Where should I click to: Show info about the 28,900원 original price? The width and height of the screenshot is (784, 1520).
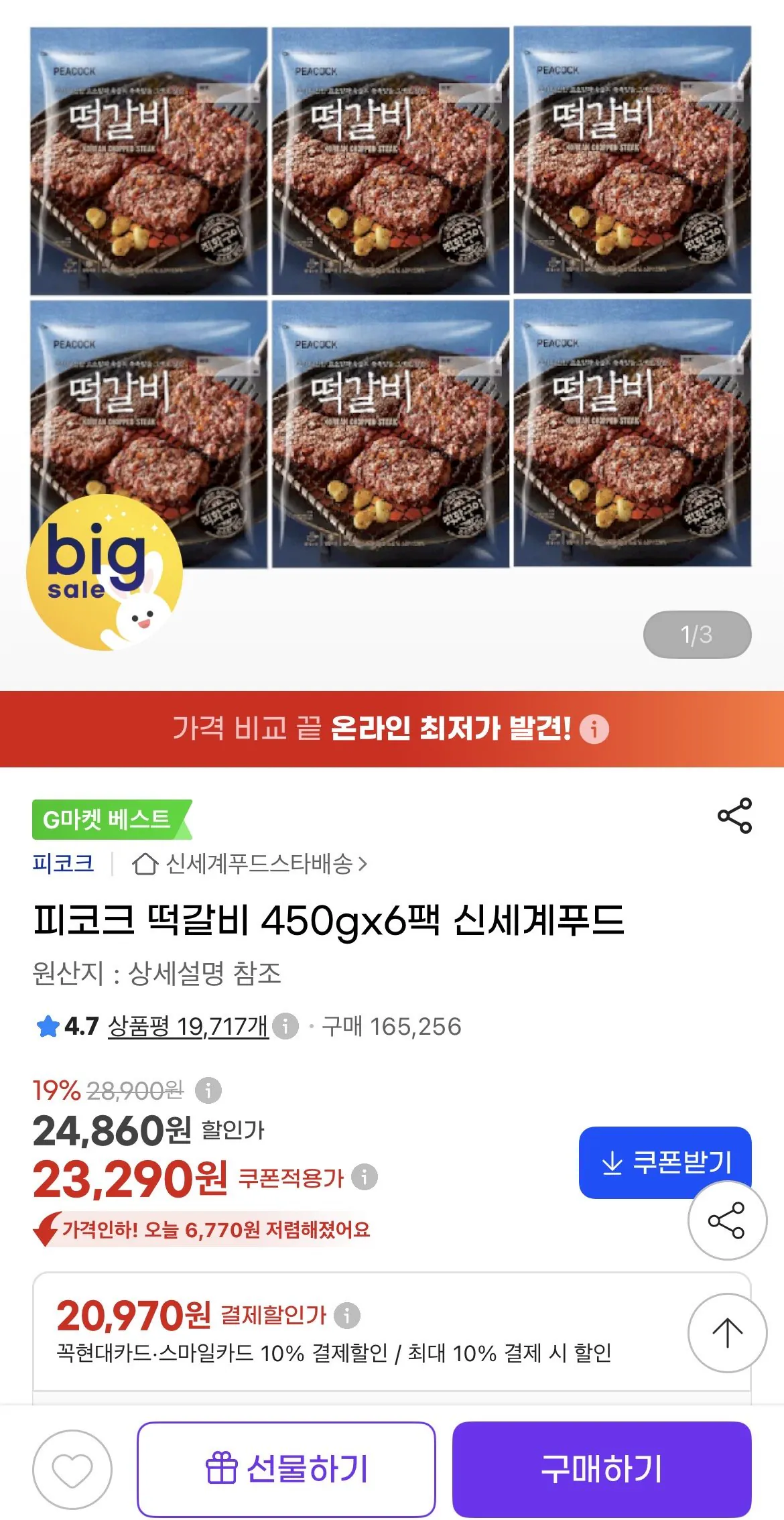(208, 1090)
